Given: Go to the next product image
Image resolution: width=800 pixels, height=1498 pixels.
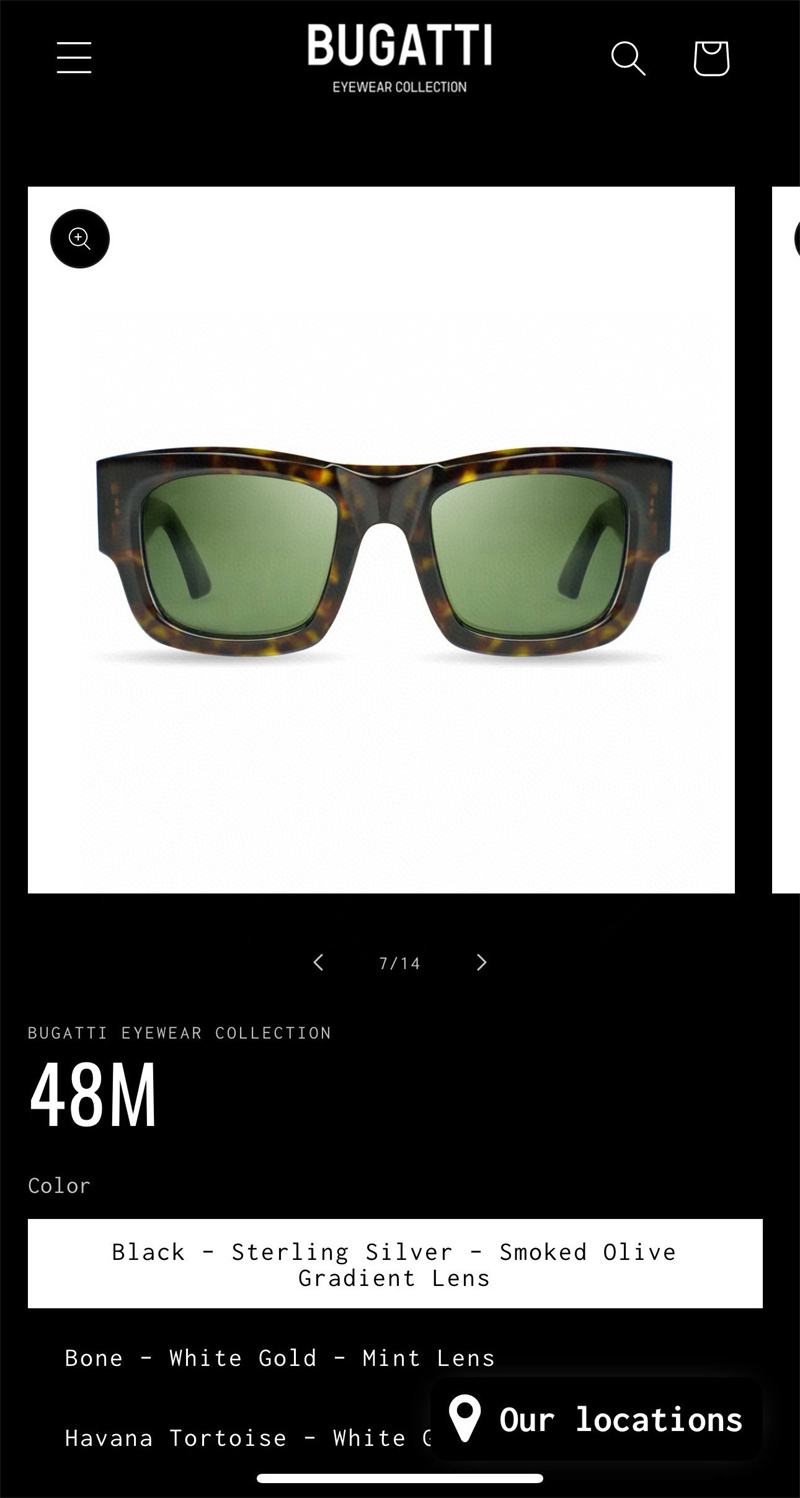Looking at the screenshot, I should (482, 962).
